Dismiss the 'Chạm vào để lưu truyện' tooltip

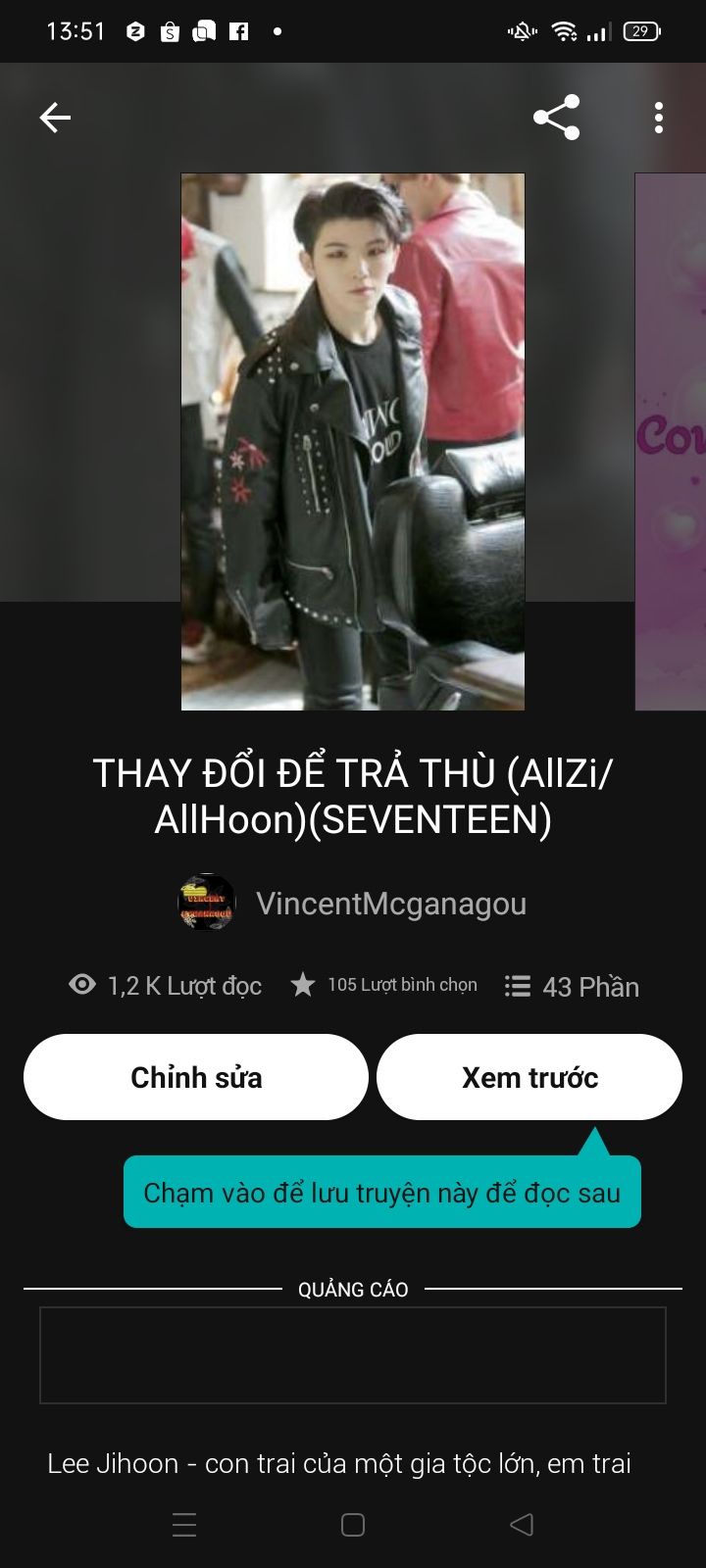382,1192
